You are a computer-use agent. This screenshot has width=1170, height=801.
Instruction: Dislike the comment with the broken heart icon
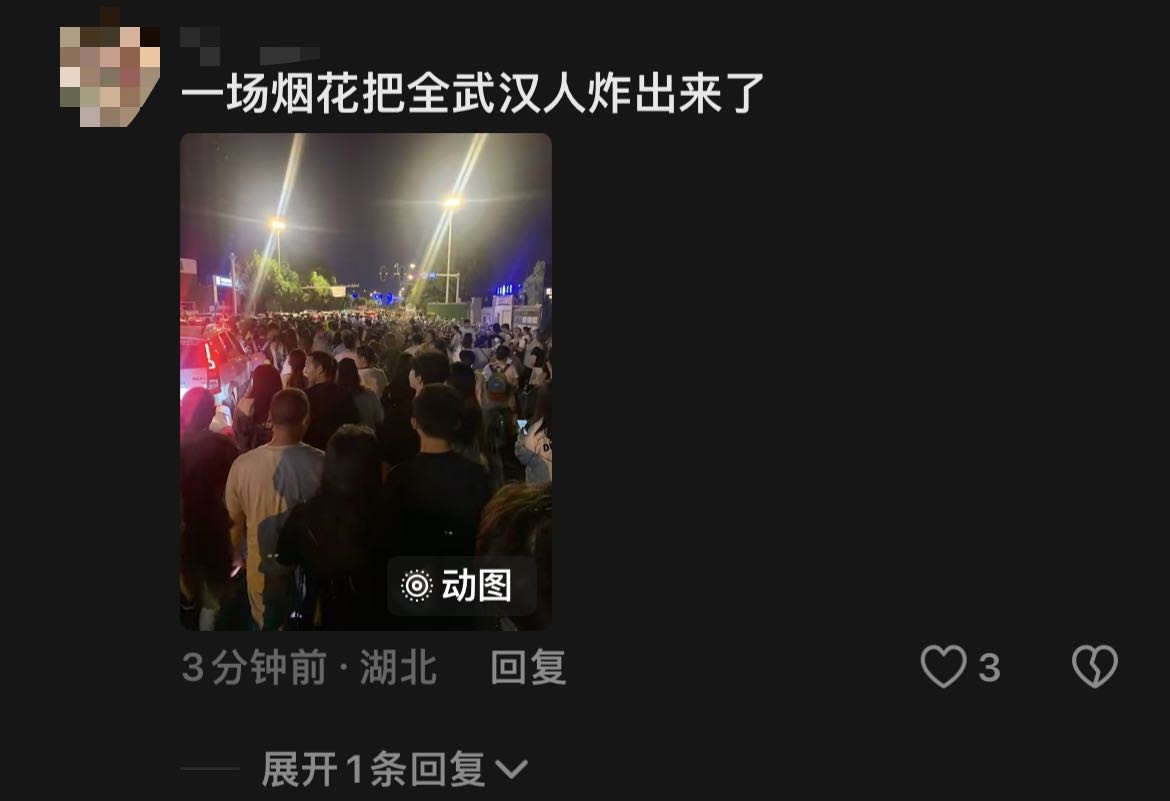pyautogui.click(x=1094, y=667)
